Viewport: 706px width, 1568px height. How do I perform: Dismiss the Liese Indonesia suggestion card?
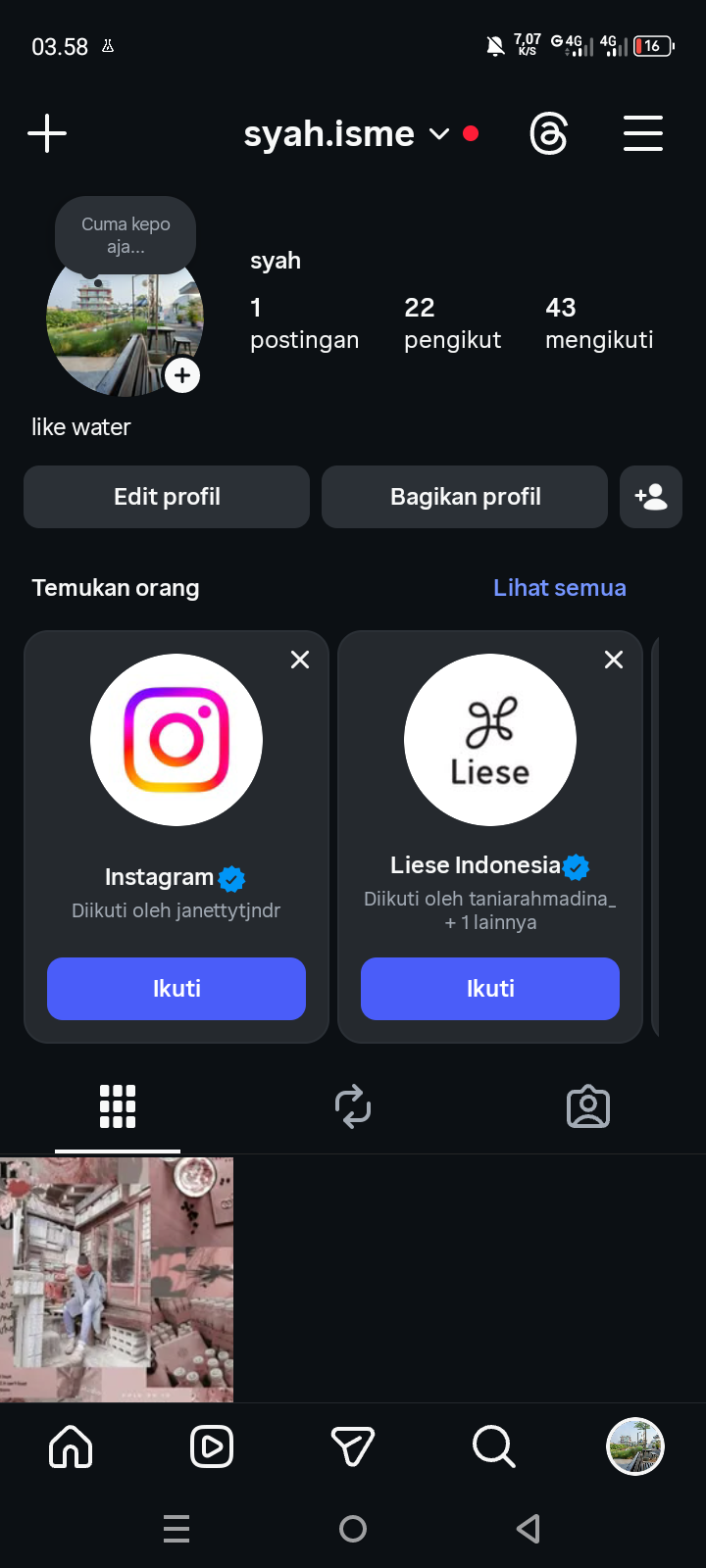click(614, 660)
